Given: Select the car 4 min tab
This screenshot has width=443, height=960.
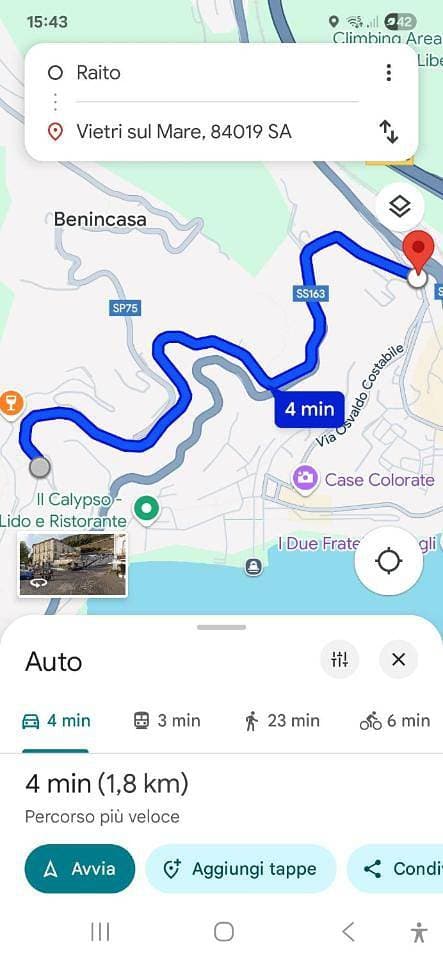Looking at the screenshot, I should click(56, 721).
